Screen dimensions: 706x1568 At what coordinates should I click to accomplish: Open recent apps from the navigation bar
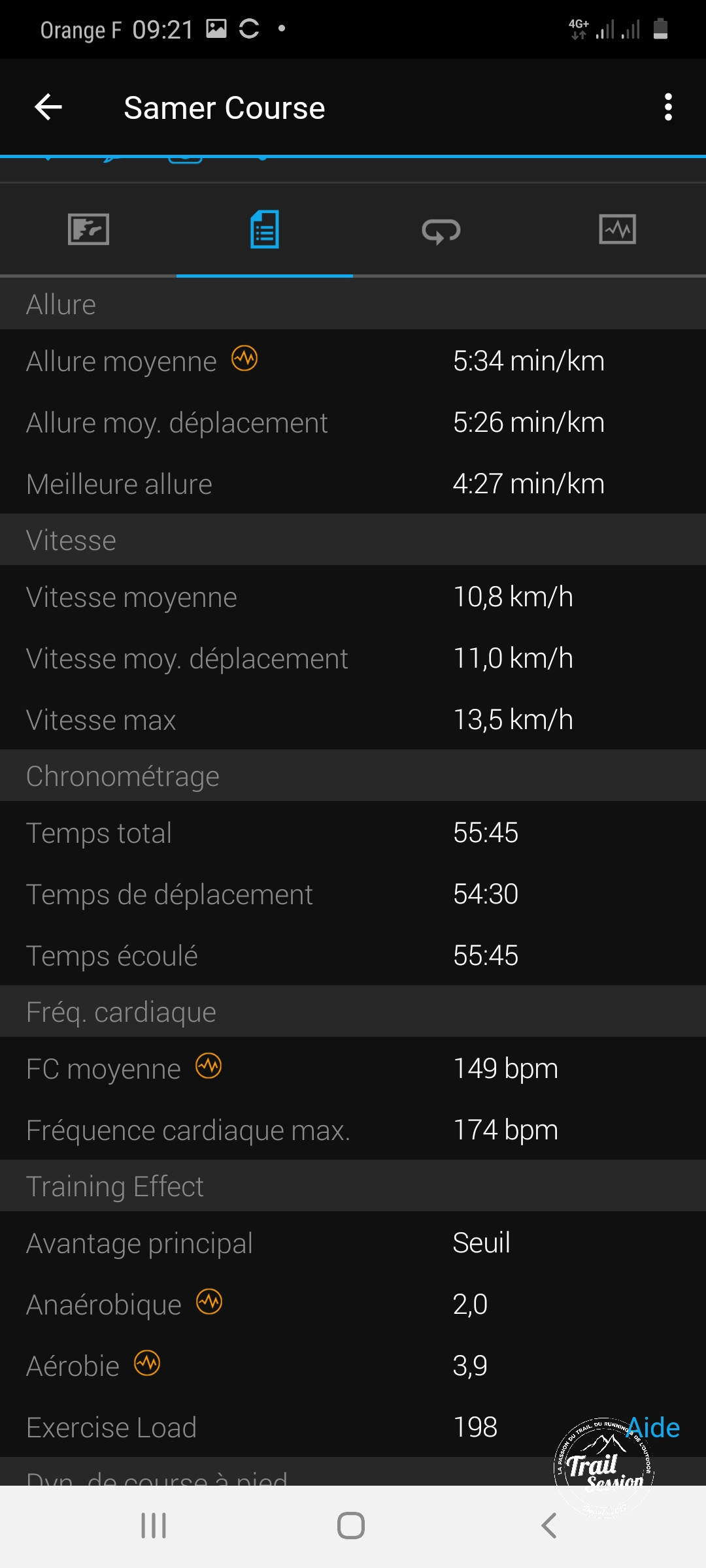point(154,1526)
